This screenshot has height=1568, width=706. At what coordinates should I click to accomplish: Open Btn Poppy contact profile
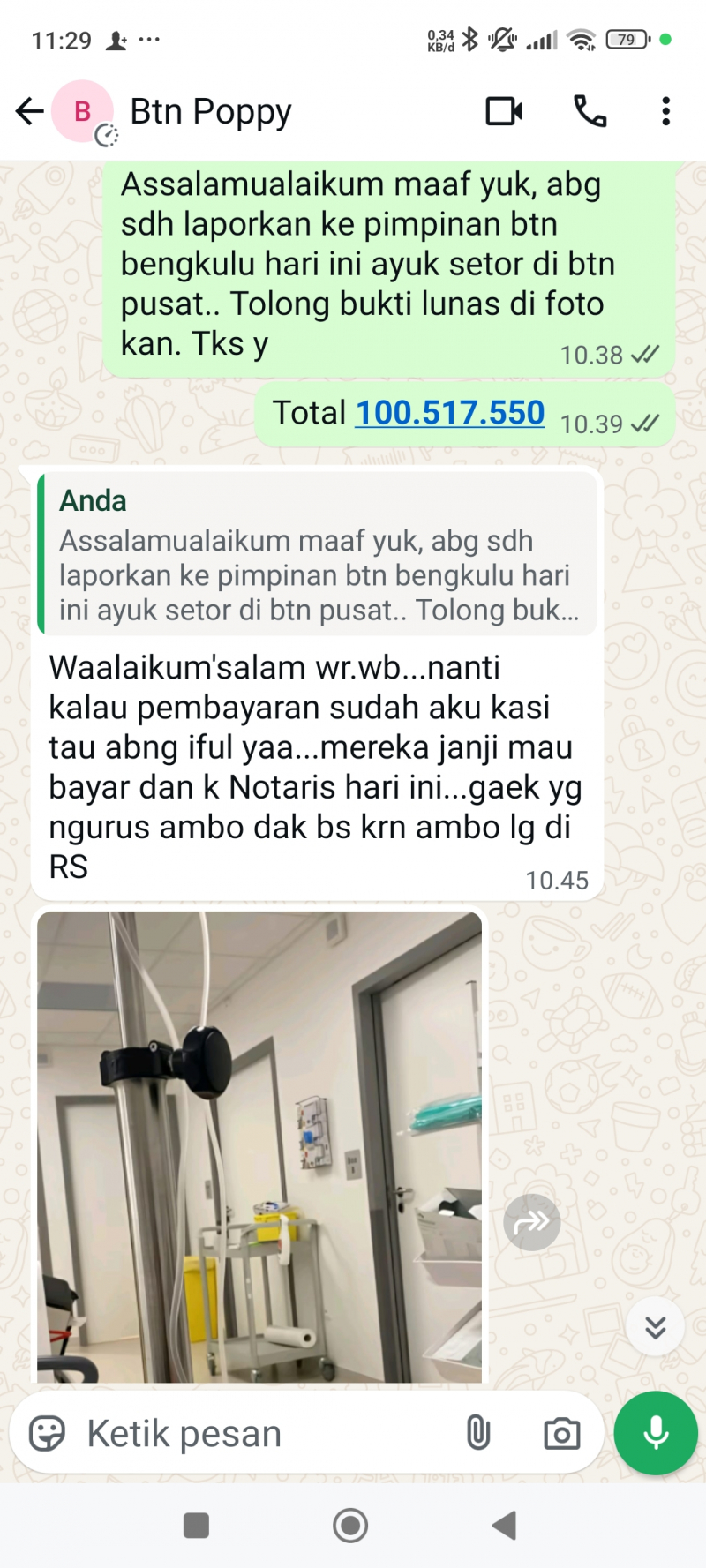pos(210,112)
